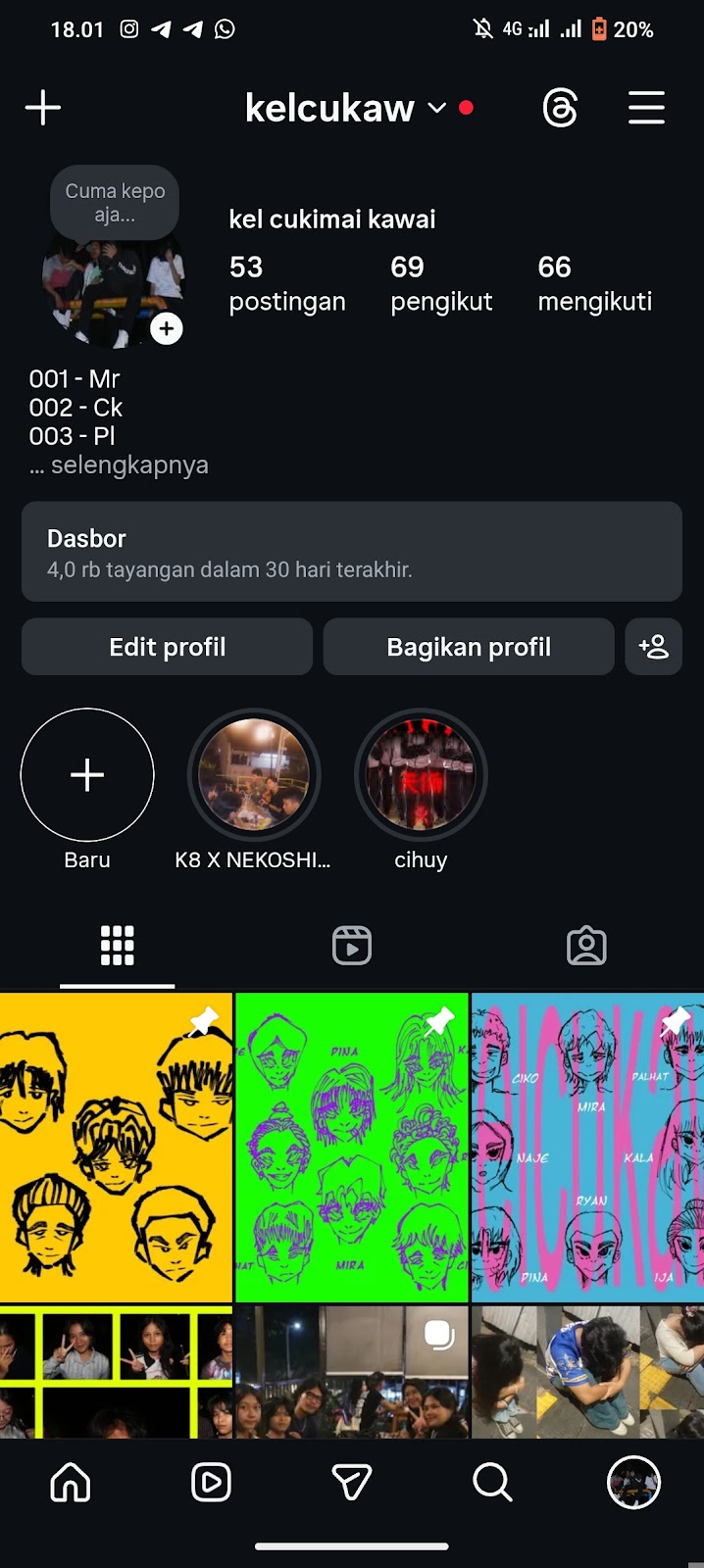Open the pinned green sketch post
The height and width of the screenshot is (1568, 704).
[352, 1147]
